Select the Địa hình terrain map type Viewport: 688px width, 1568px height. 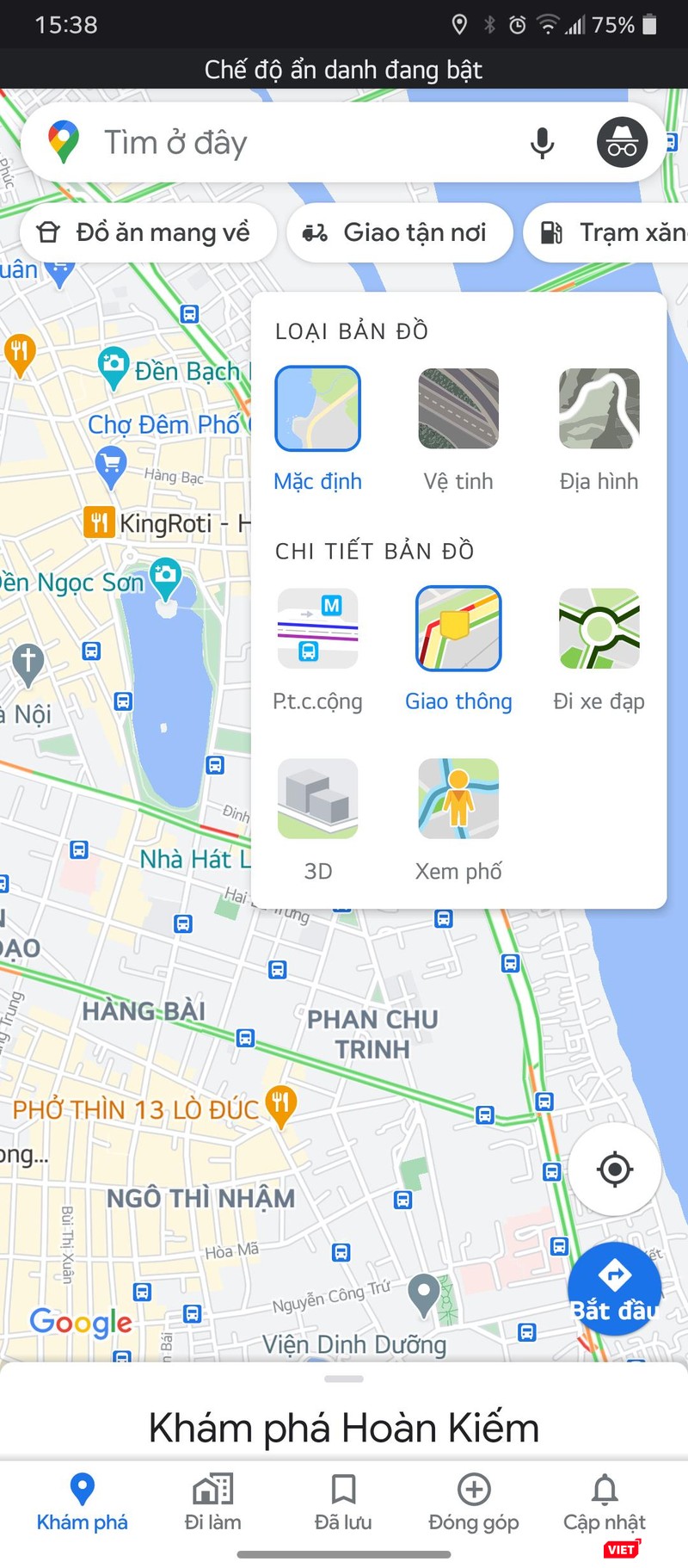[599, 409]
